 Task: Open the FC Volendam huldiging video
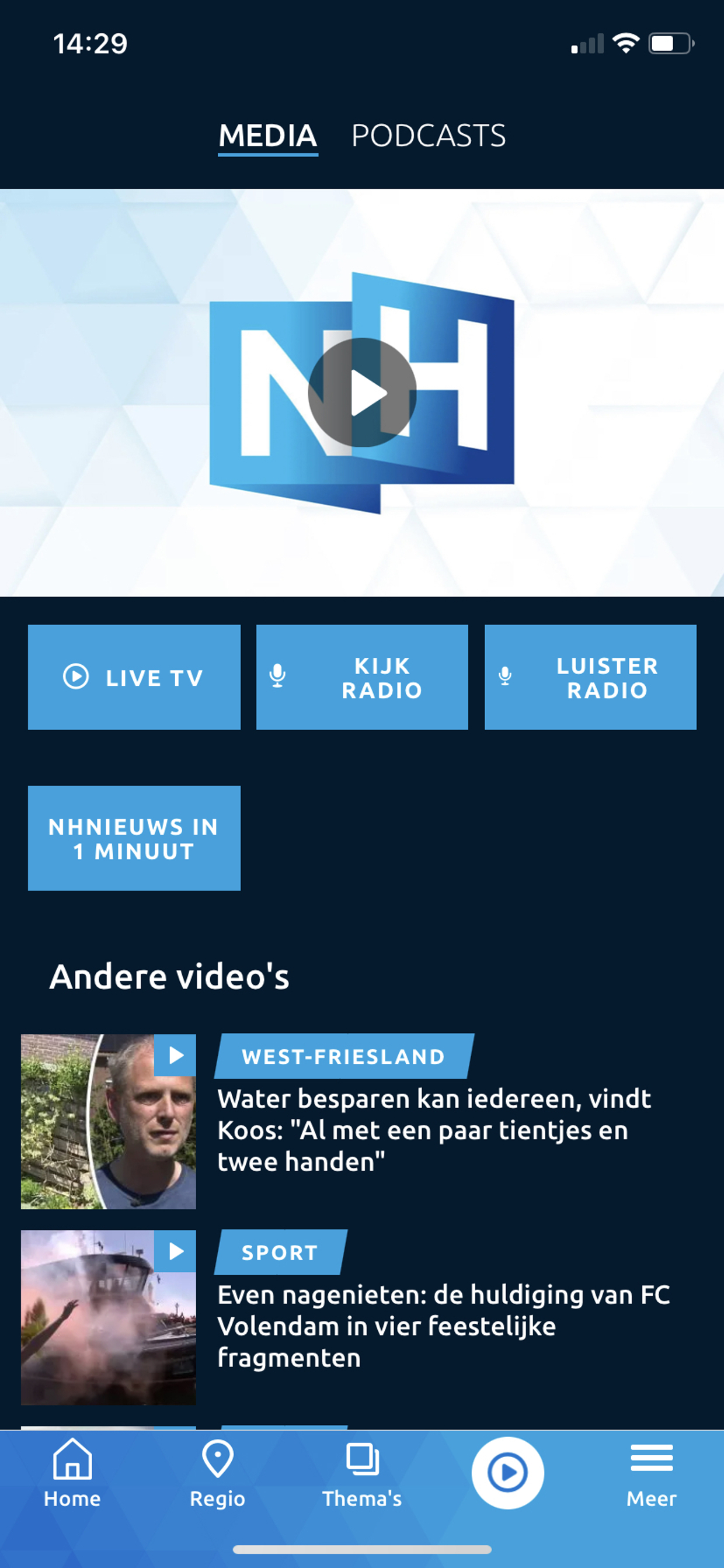click(443, 1326)
